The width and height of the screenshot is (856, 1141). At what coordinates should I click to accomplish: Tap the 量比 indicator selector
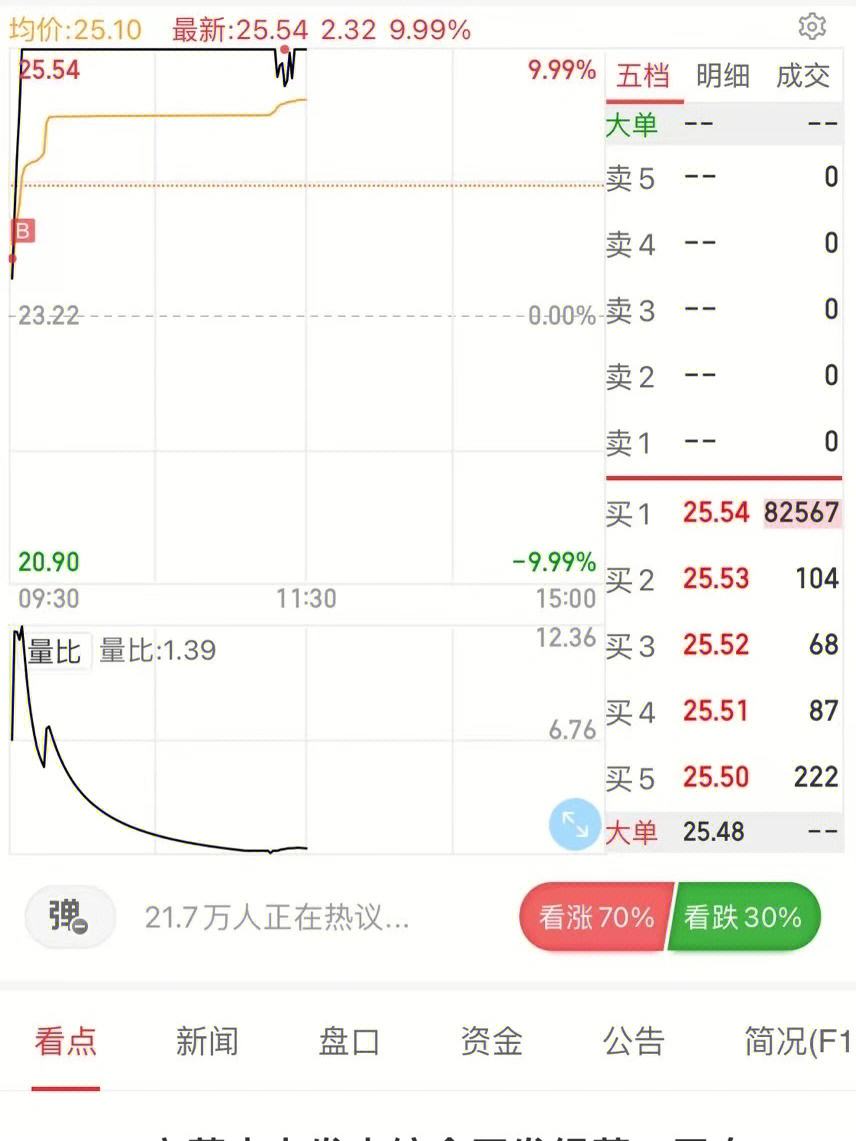coord(55,651)
